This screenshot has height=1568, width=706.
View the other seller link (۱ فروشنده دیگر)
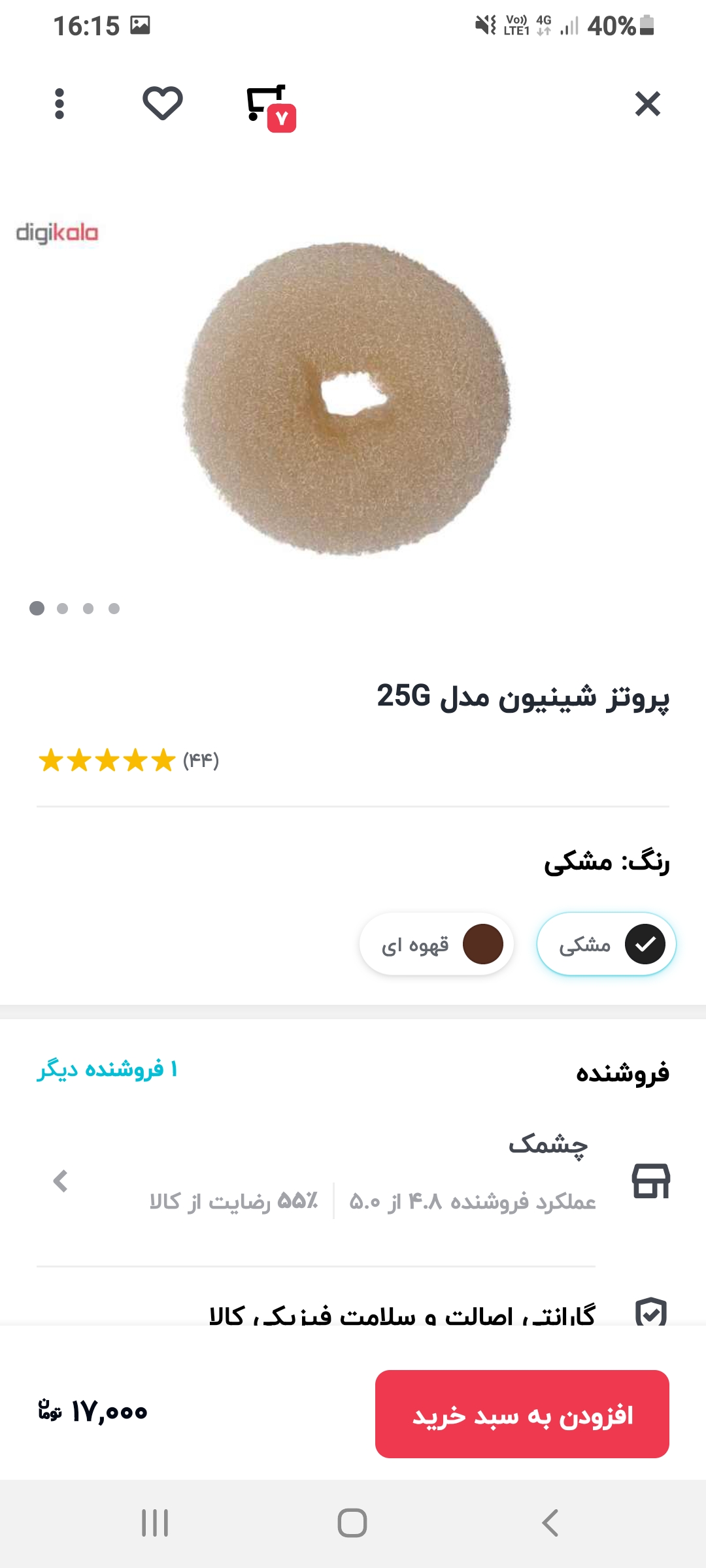(x=107, y=1070)
